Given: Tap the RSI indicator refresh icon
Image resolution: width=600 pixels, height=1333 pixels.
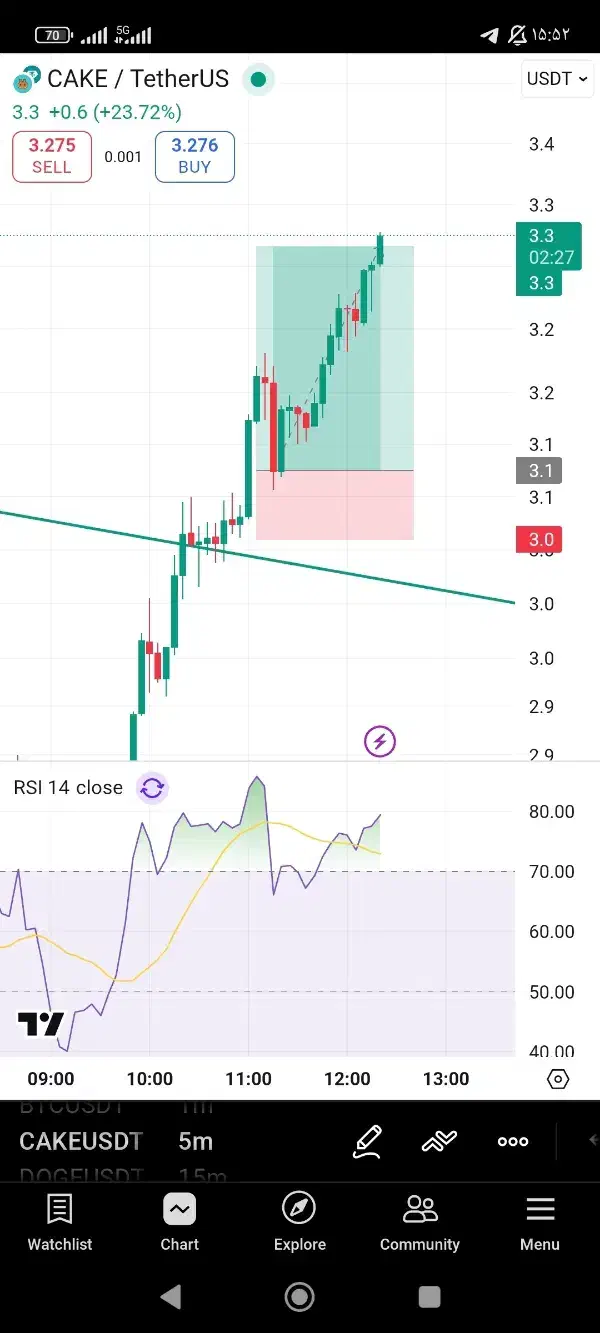Looking at the screenshot, I should tap(152, 788).
